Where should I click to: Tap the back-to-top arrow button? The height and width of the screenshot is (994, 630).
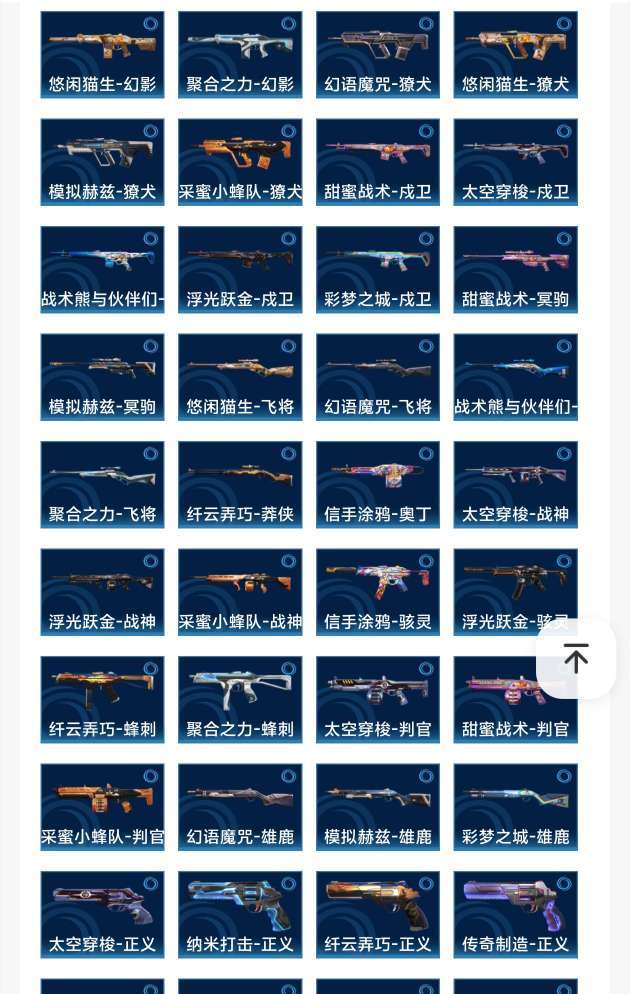tap(576, 658)
